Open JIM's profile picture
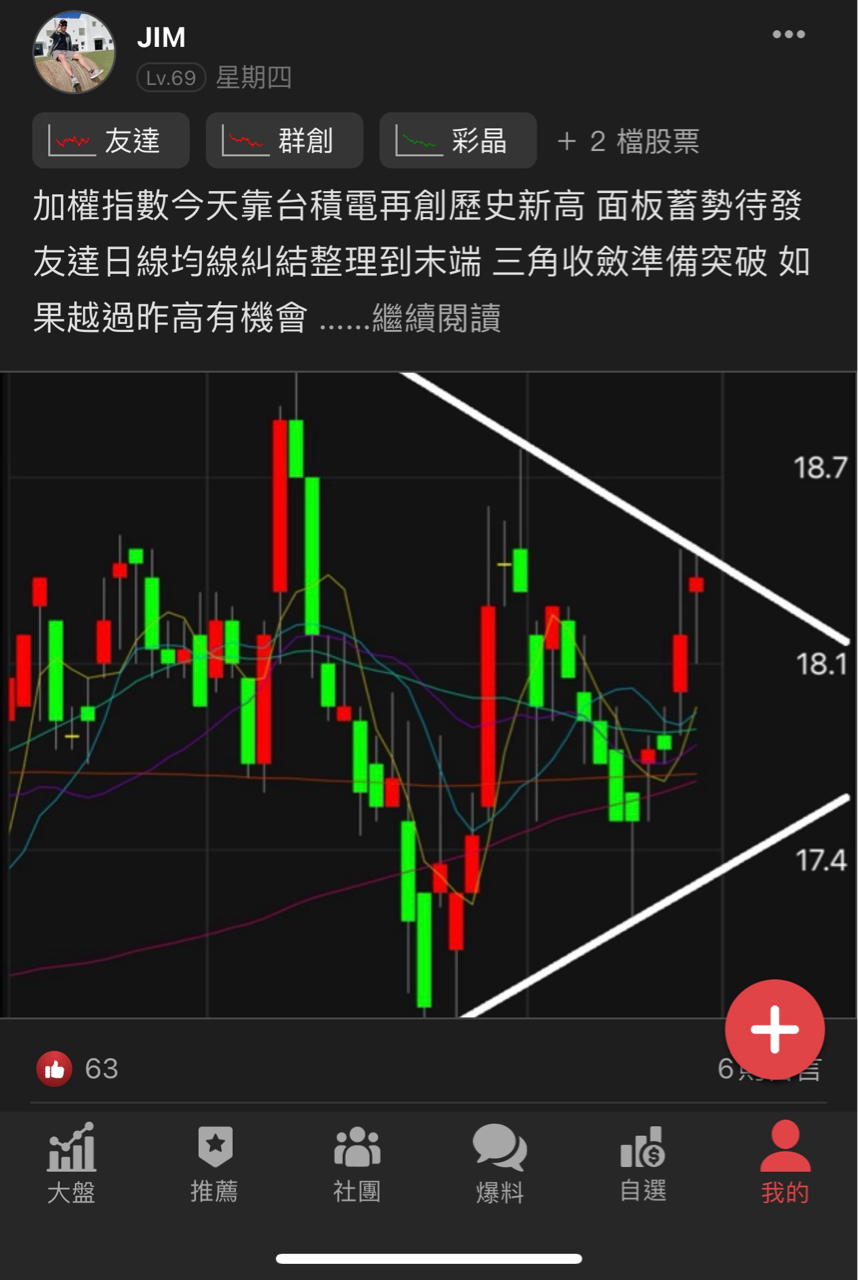The image size is (858, 1280). click(x=74, y=52)
